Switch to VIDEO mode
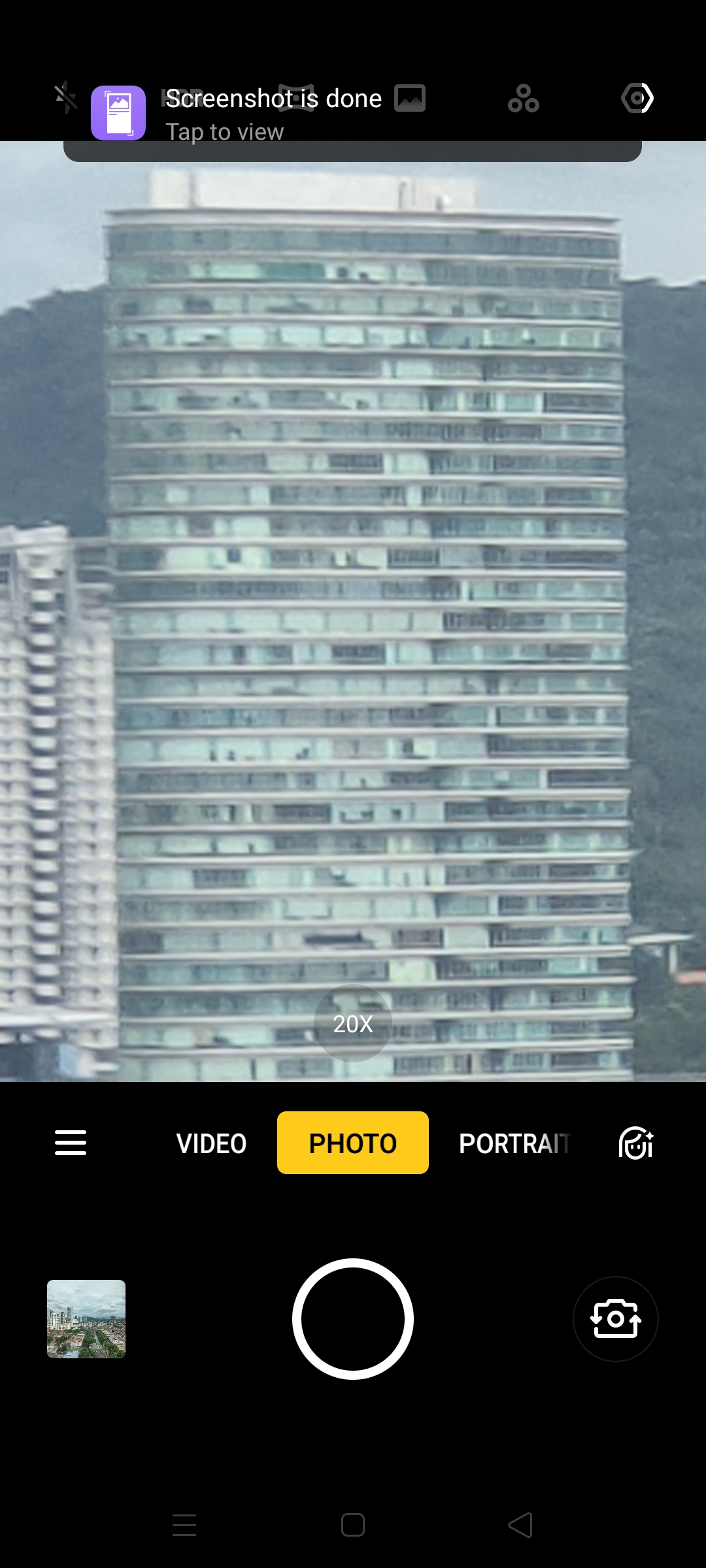Image resolution: width=706 pixels, height=1568 pixels. point(211,1143)
